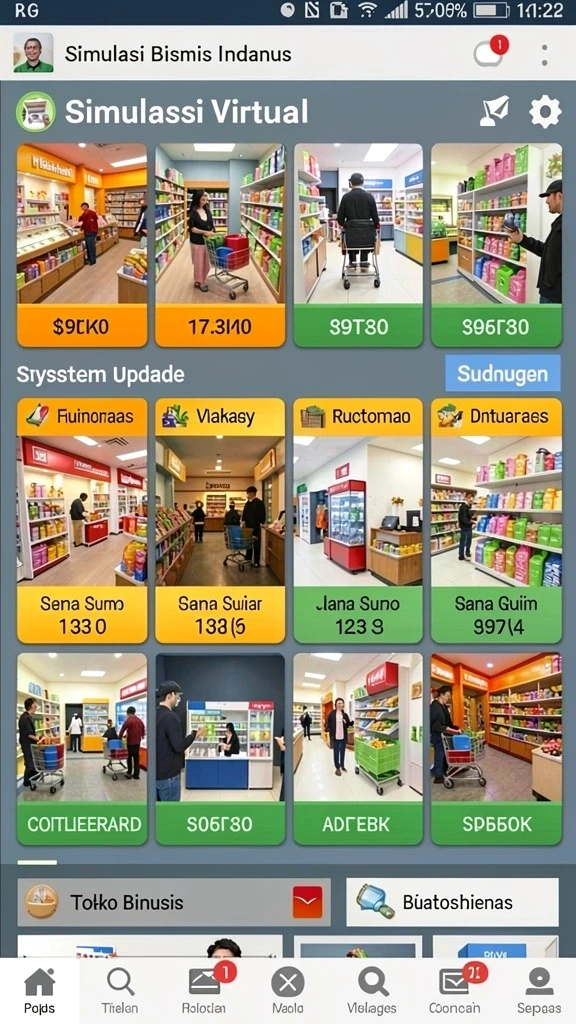Open the Vlakasy store card
This screenshot has height=1024, width=576.
(220, 520)
